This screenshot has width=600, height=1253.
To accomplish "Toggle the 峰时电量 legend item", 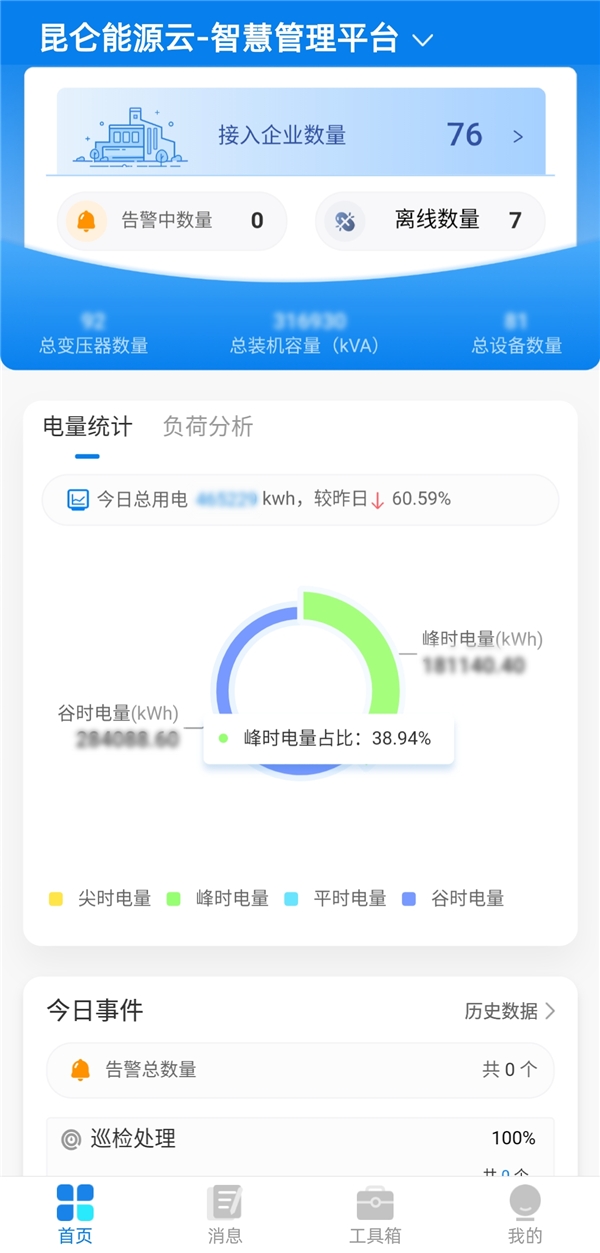I will coord(218,898).
